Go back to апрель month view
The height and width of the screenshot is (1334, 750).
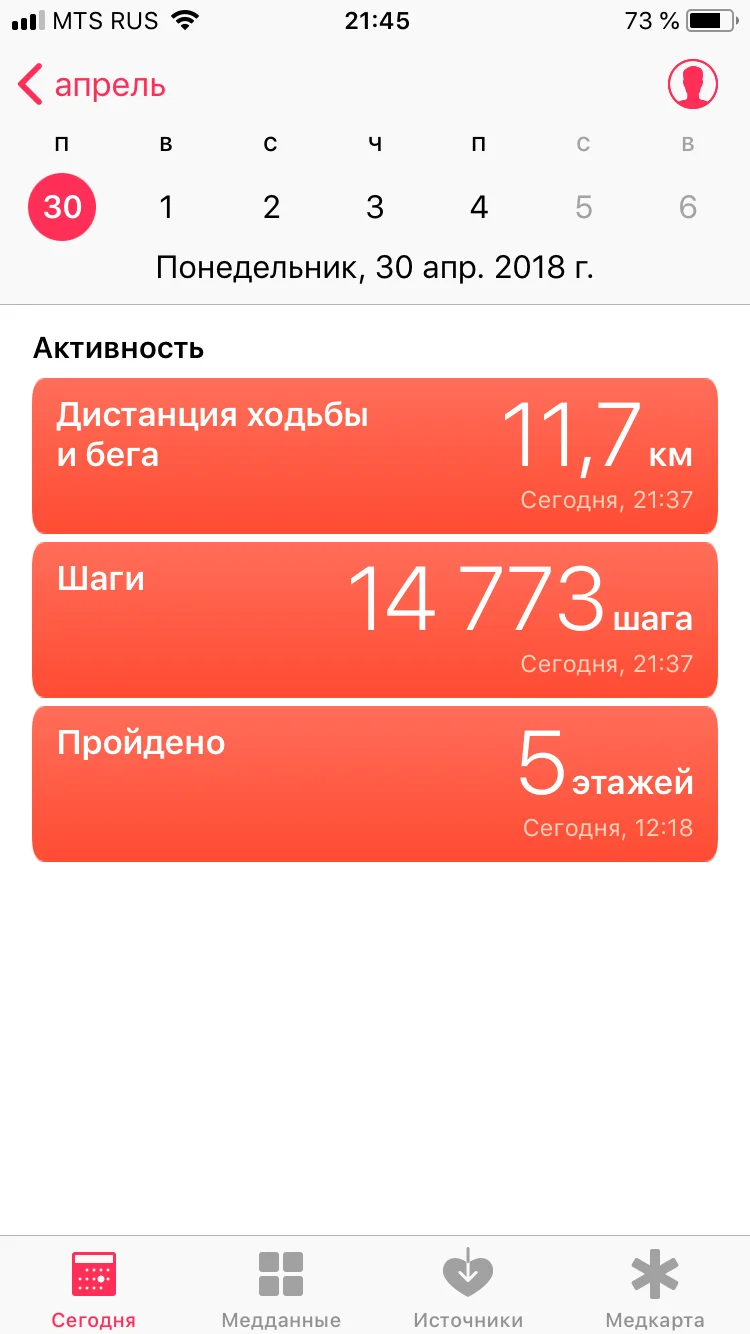pyautogui.click(x=92, y=86)
